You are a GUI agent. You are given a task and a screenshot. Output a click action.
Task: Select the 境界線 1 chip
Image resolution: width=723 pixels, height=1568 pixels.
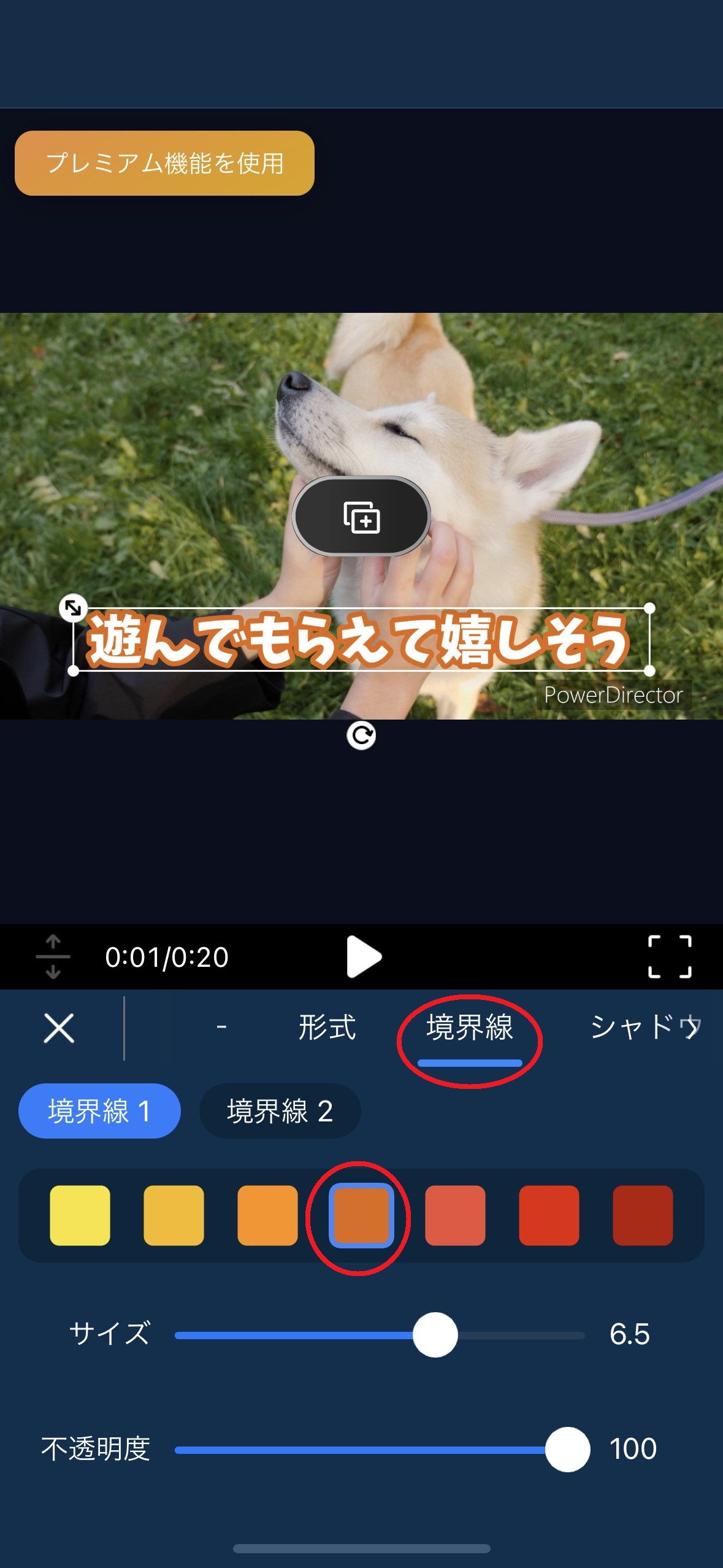(x=99, y=1111)
